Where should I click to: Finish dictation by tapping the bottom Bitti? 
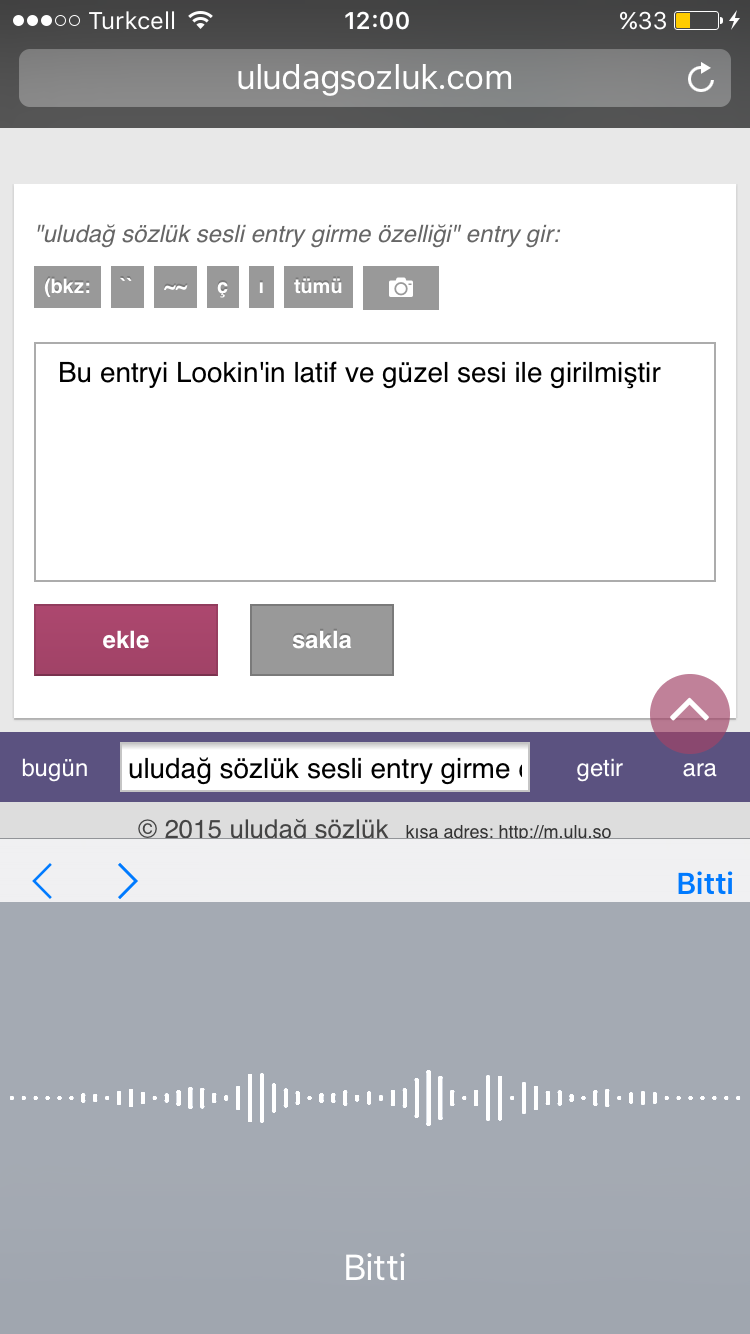tap(375, 1267)
